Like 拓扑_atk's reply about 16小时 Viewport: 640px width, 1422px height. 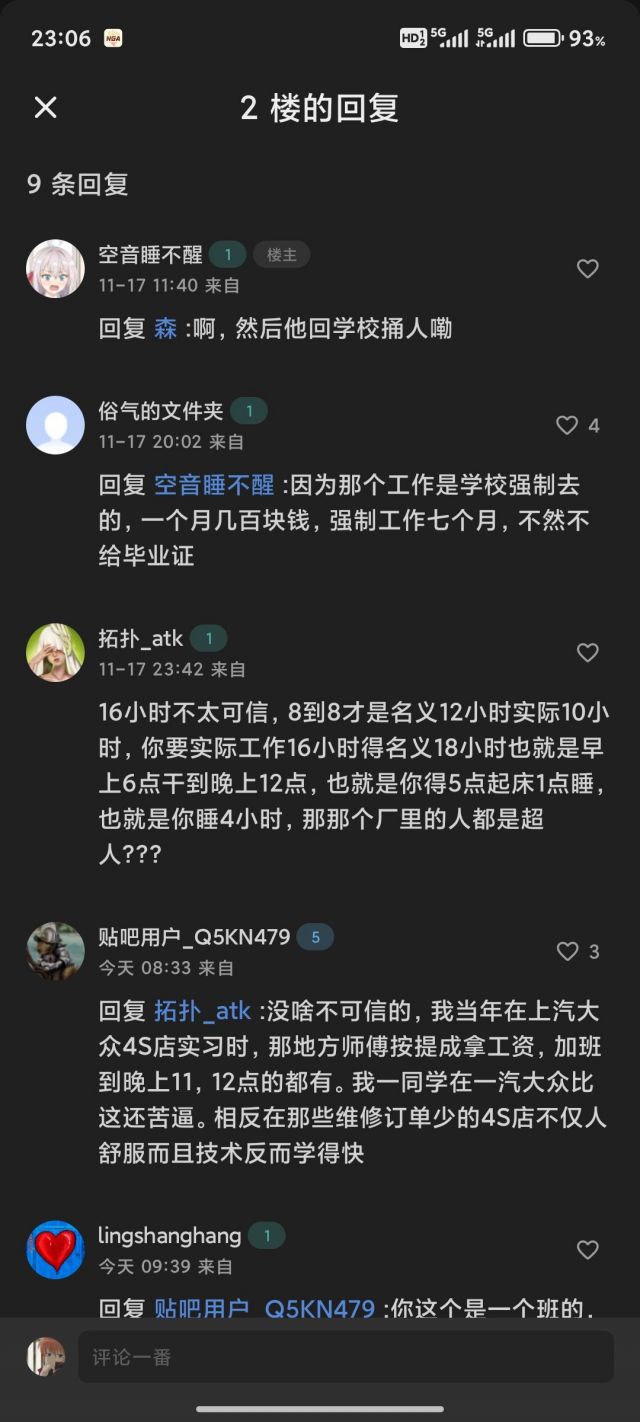pos(588,653)
